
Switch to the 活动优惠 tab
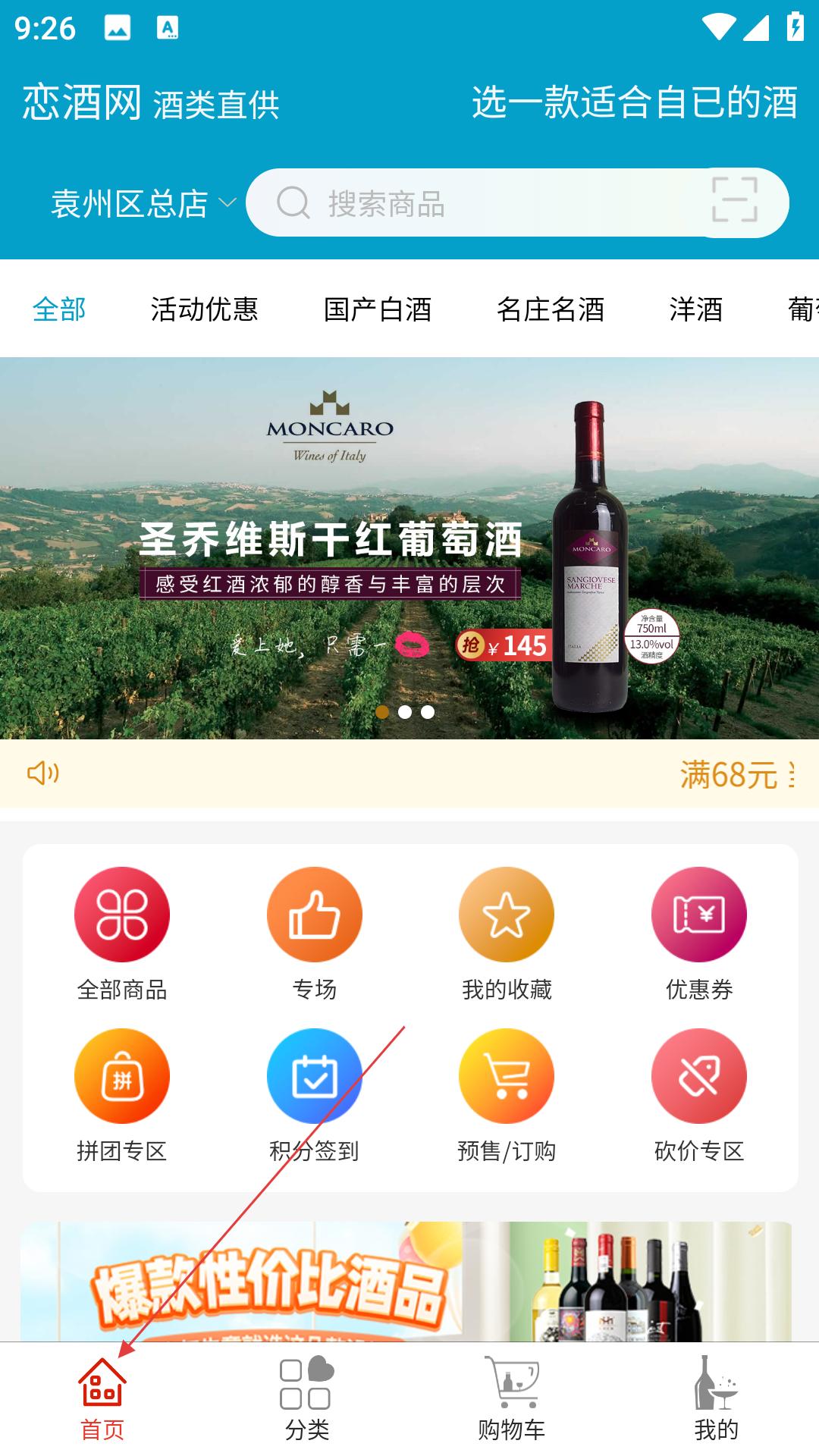[x=204, y=309]
